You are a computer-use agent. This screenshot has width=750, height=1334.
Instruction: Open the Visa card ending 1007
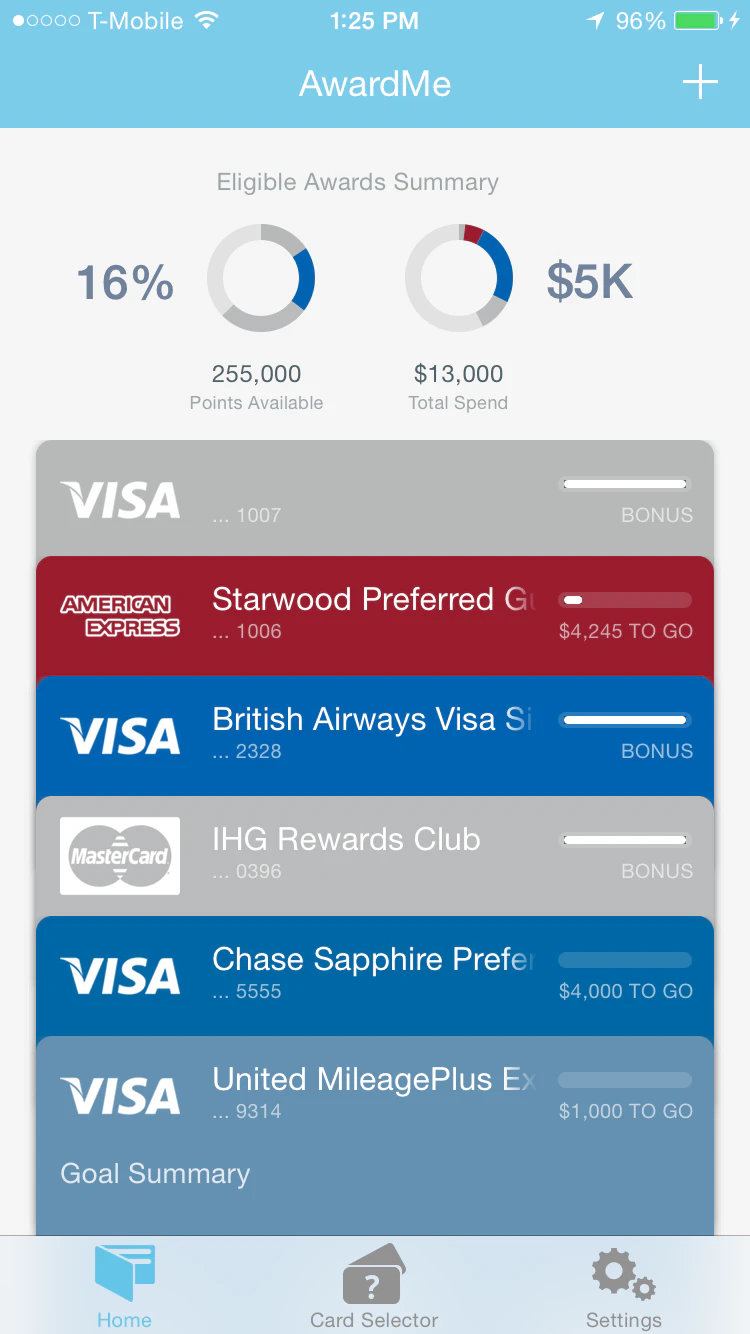click(x=375, y=500)
